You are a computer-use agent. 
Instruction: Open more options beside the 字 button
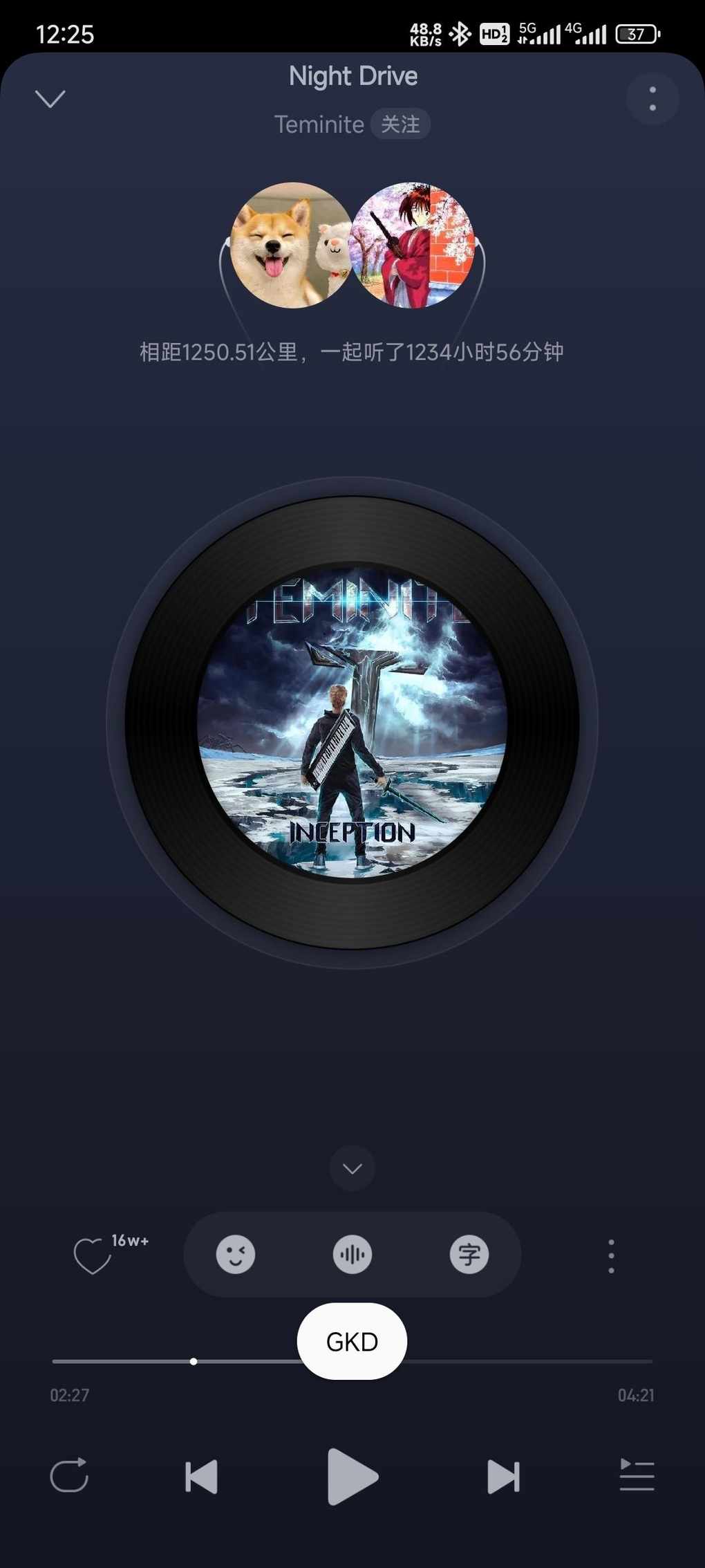(x=611, y=1256)
